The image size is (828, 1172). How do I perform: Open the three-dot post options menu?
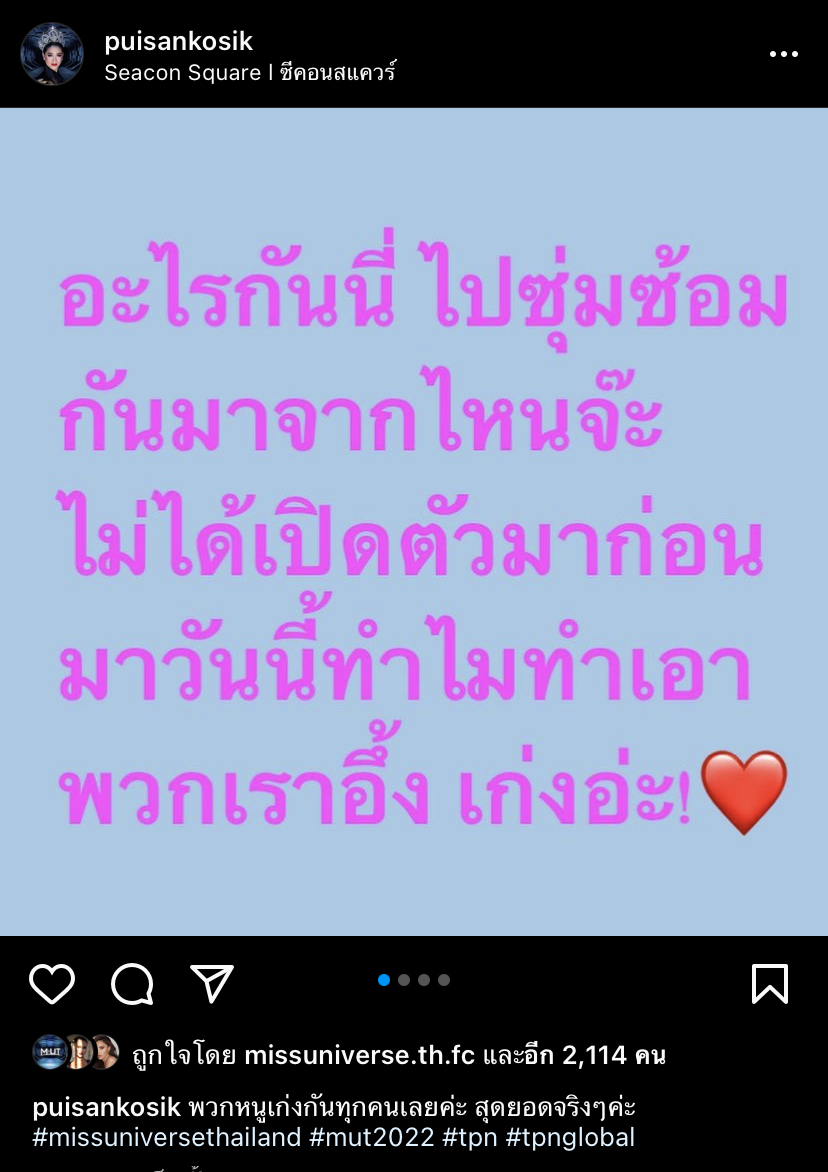[x=783, y=54]
